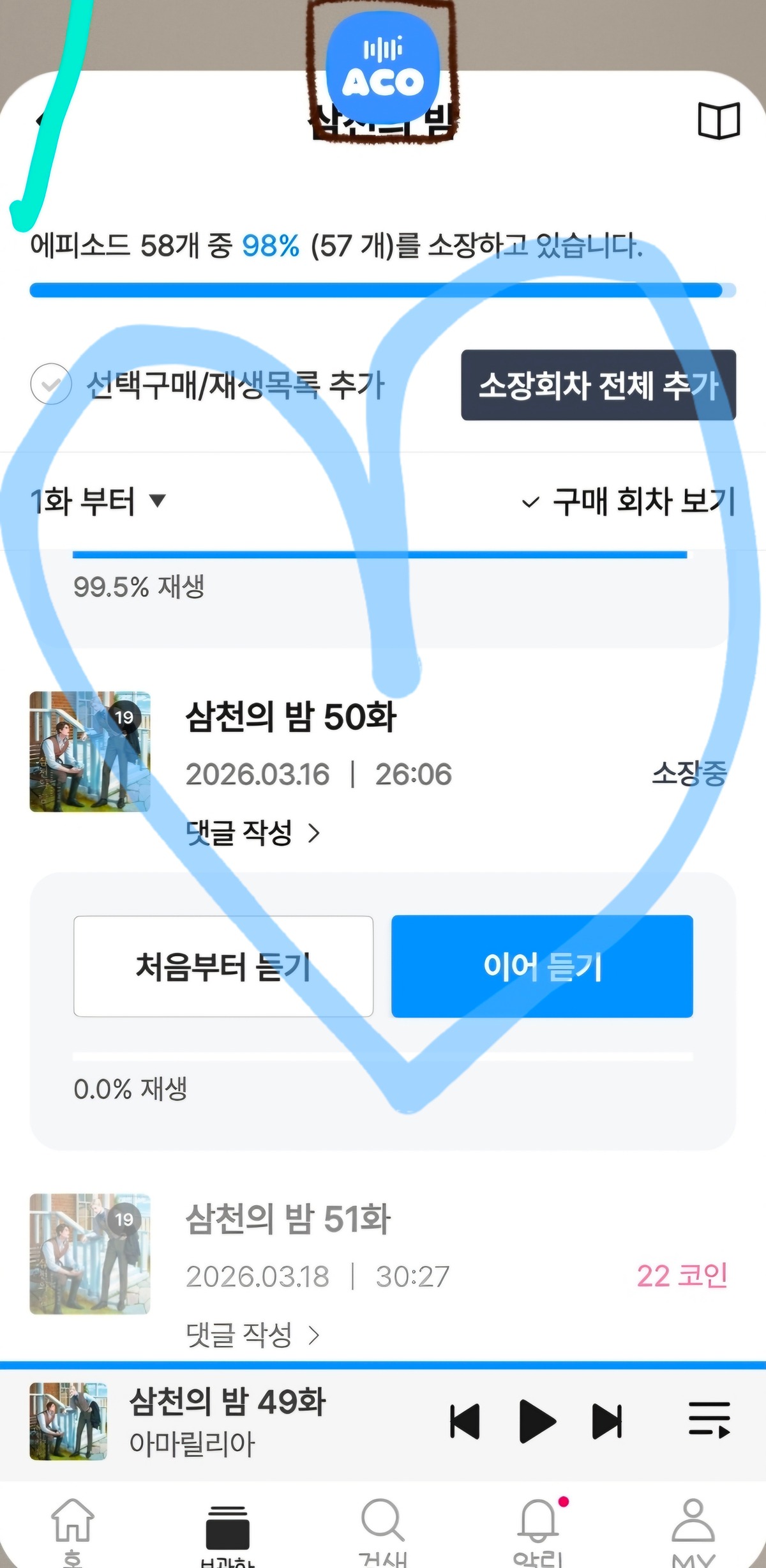The width and height of the screenshot is (766, 1568).
Task: Open the notifications bell tab
Action: click(x=539, y=1530)
